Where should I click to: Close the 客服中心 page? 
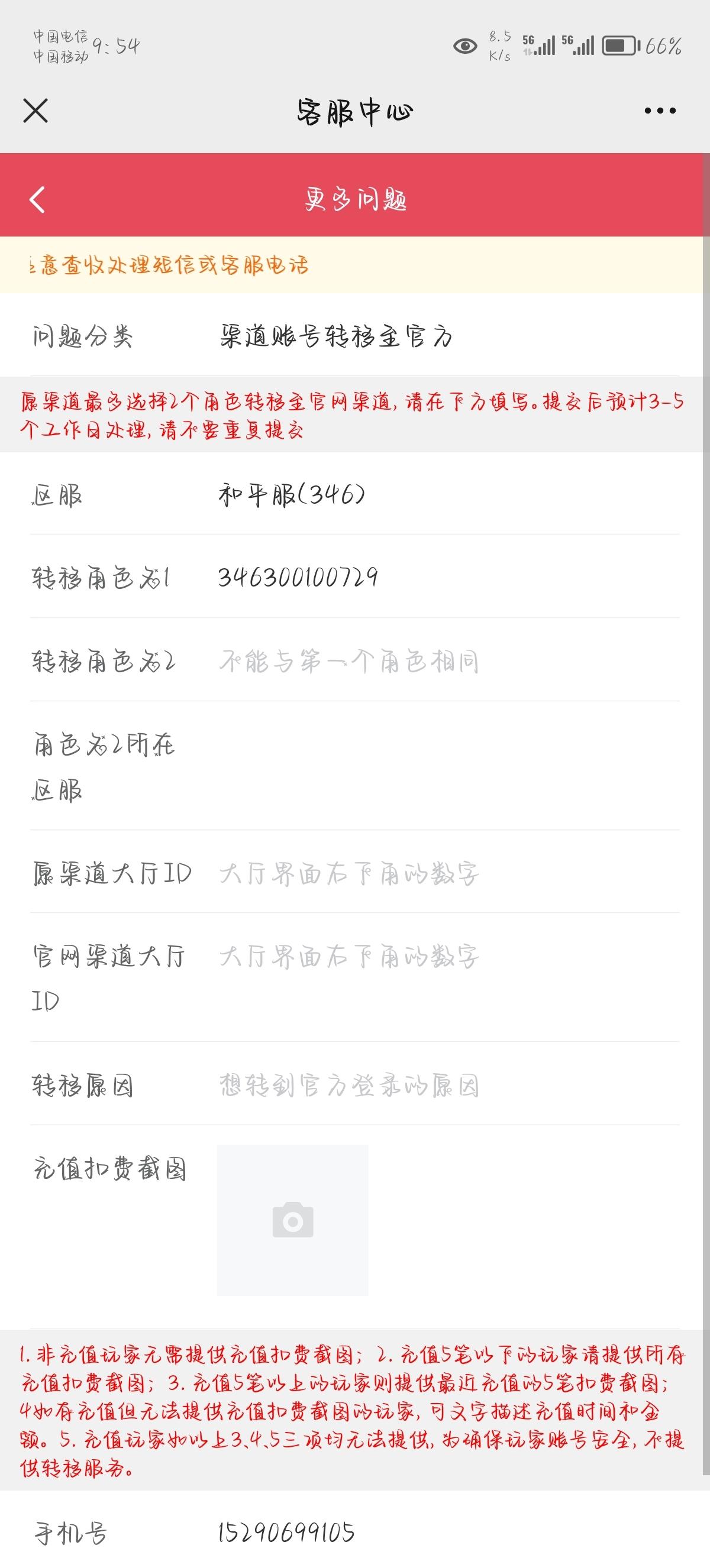35,111
